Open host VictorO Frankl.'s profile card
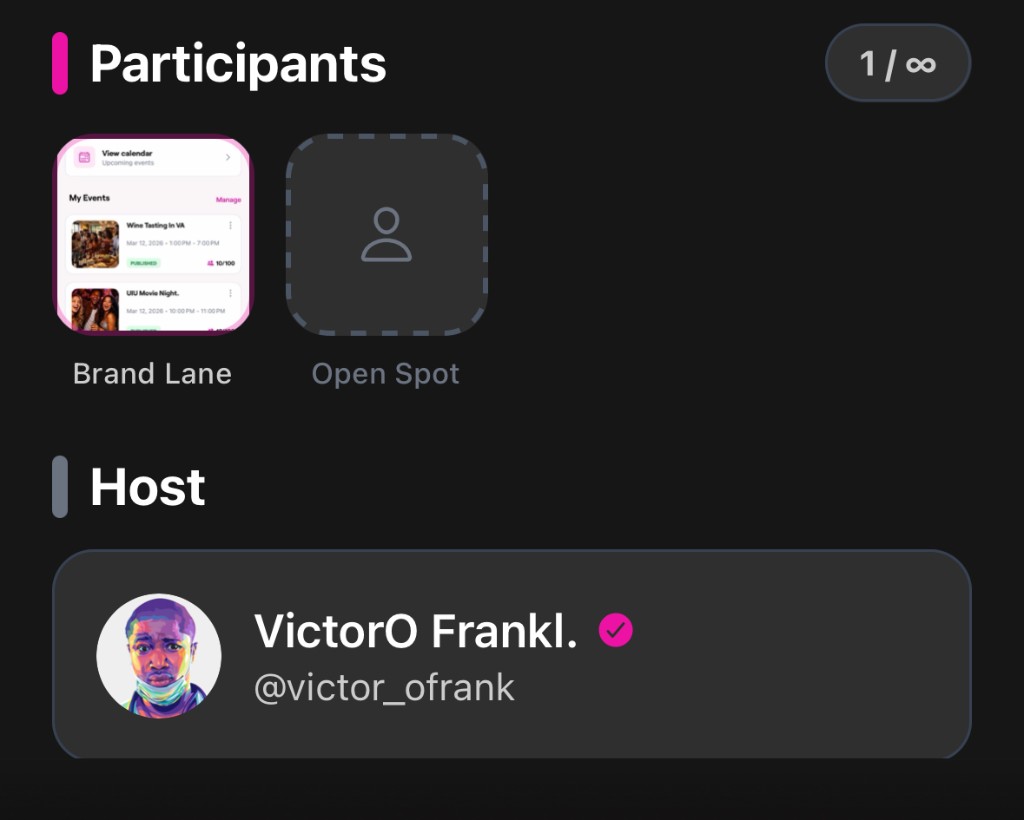 (511, 655)
